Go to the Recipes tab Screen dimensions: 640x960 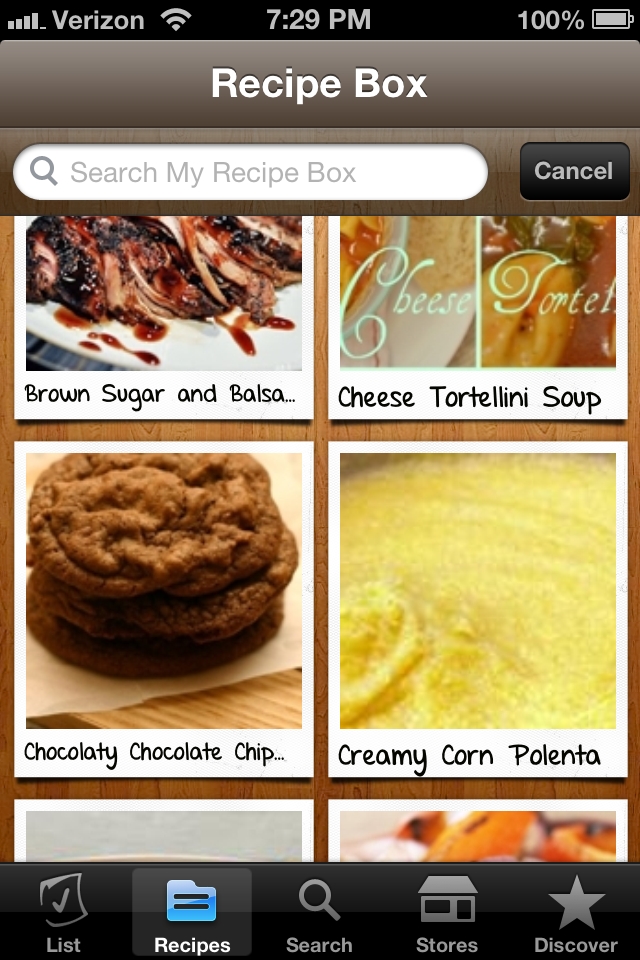pyautogui.click(x=192, y=914)
